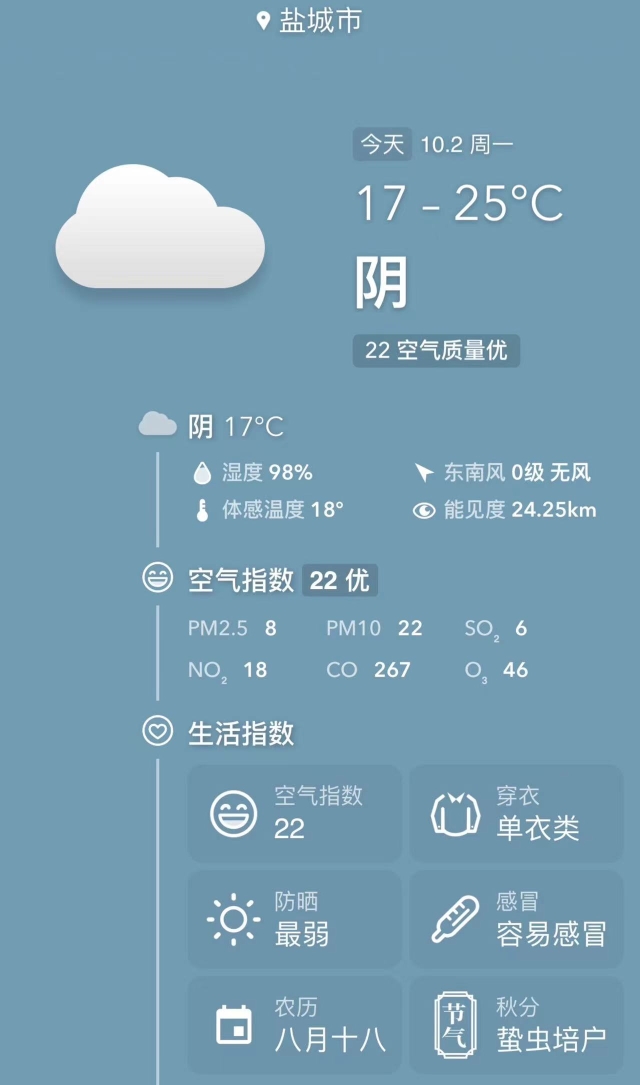
Task: Open the 空气指数 life index card
Action: (x=294, y=813)
